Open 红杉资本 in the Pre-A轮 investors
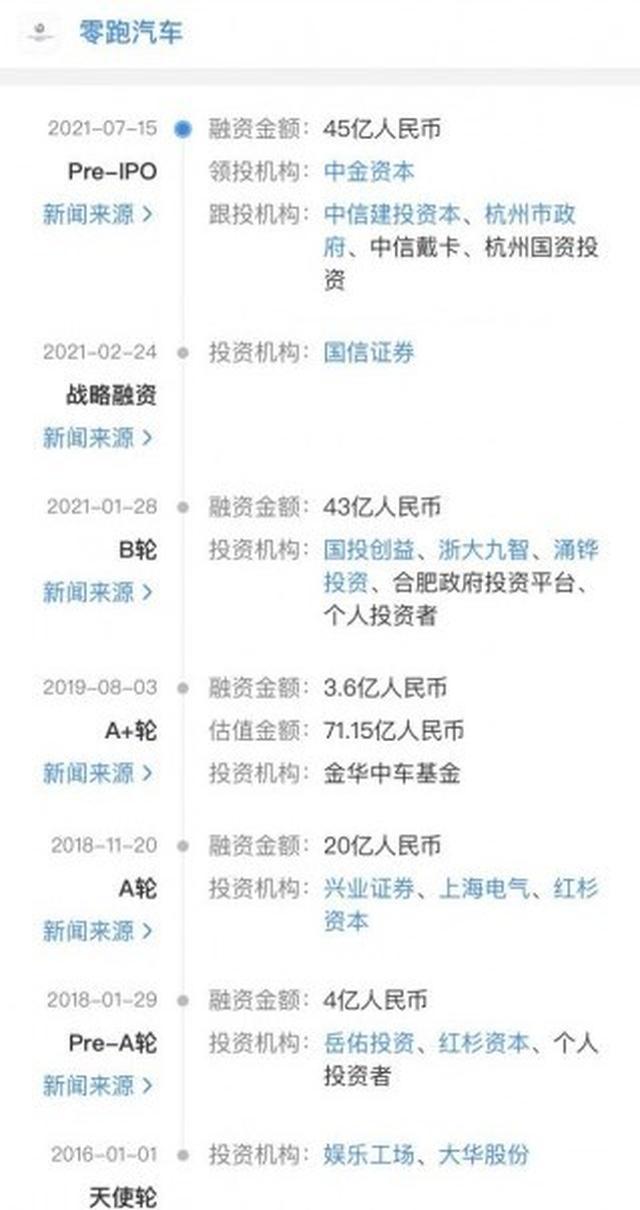Image resolution: width=640 pixels, height=1210 pixels. pos(483,1043)
